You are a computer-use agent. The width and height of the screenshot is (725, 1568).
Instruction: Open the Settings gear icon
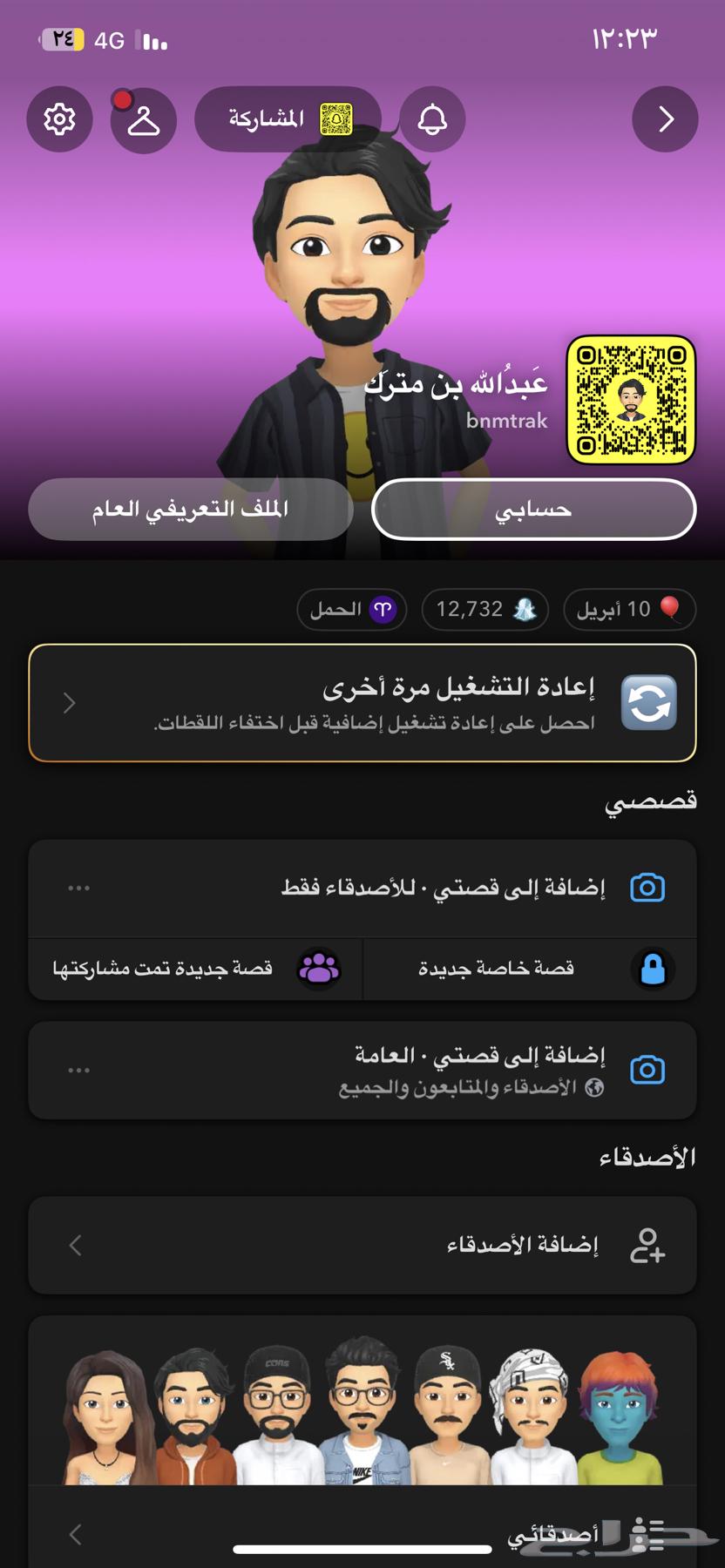59,119
